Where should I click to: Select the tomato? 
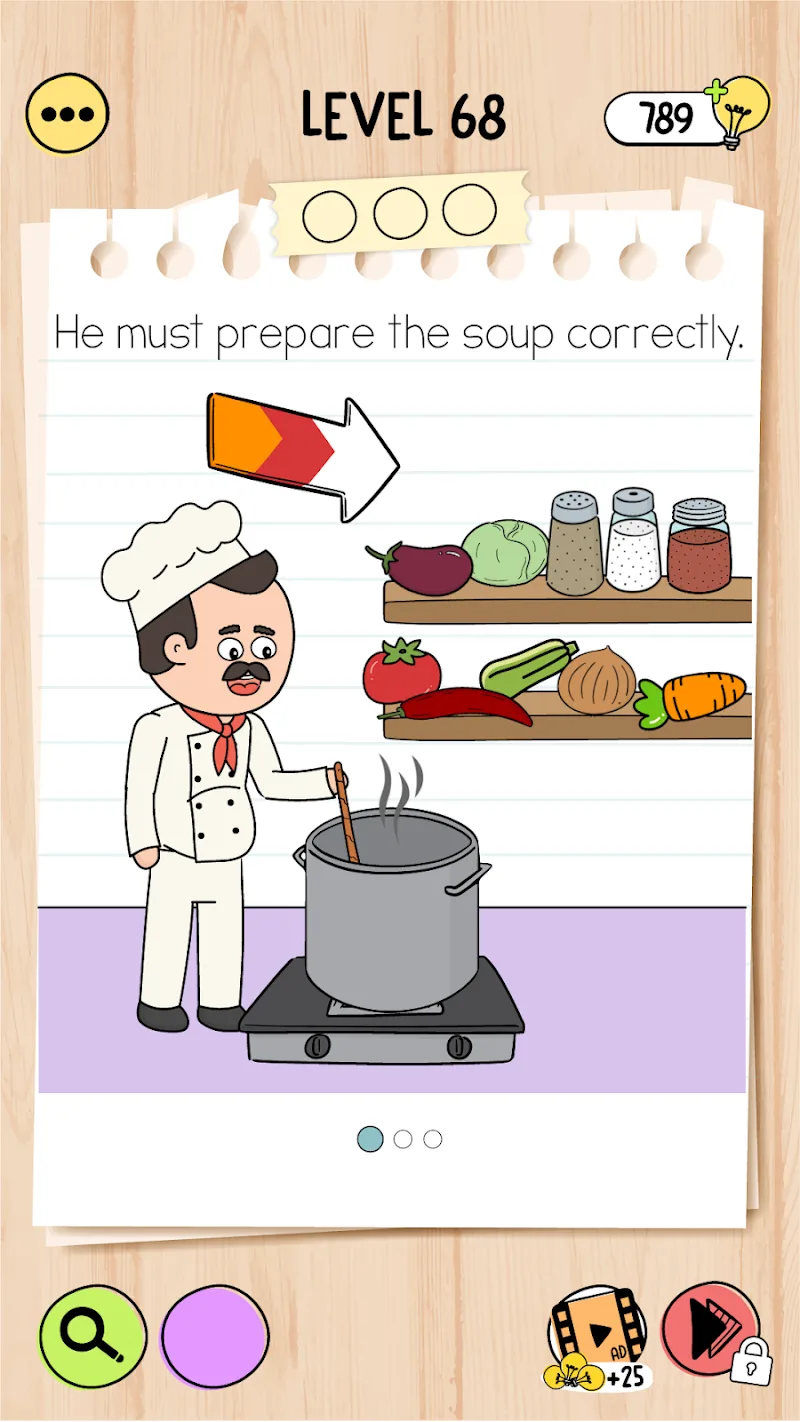point(400,671)
